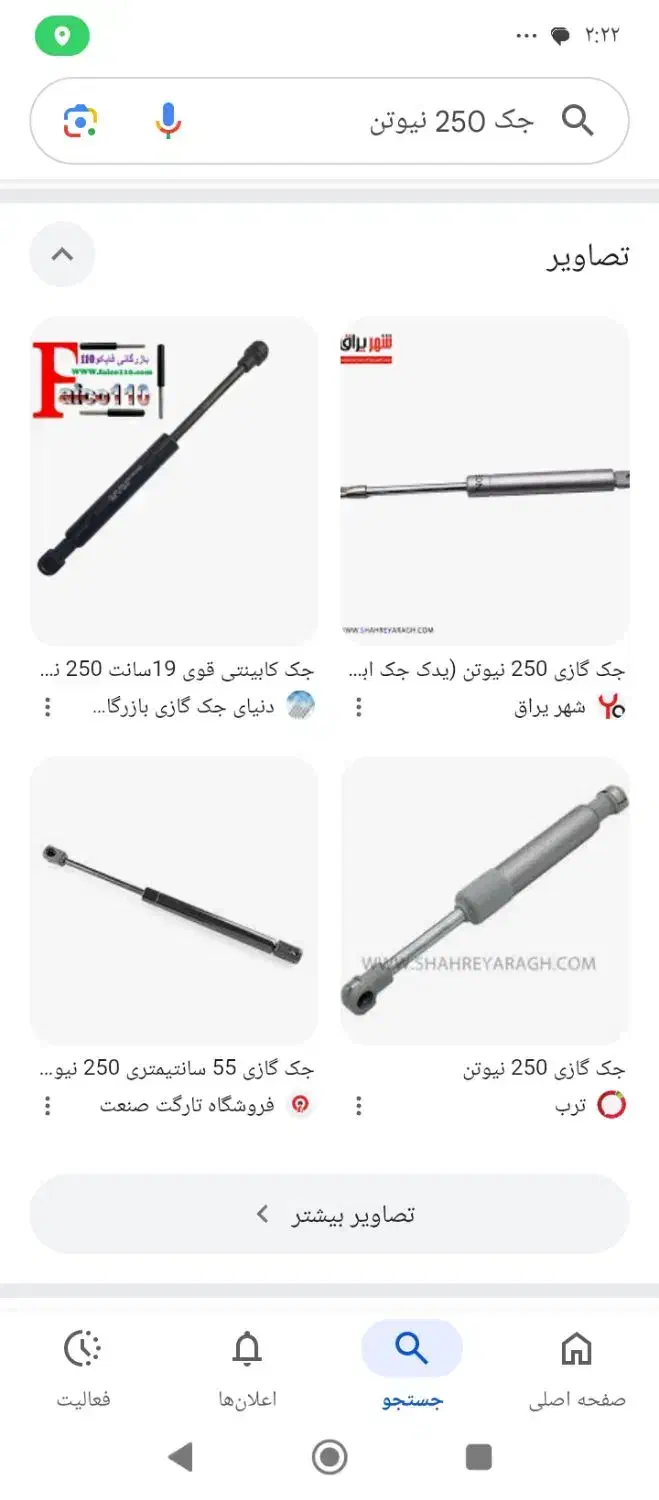The width and height of the screenshot is (659, 1500).
Task: Tap the search box with query جک 250 نیوتن
Action: (400, 121)
